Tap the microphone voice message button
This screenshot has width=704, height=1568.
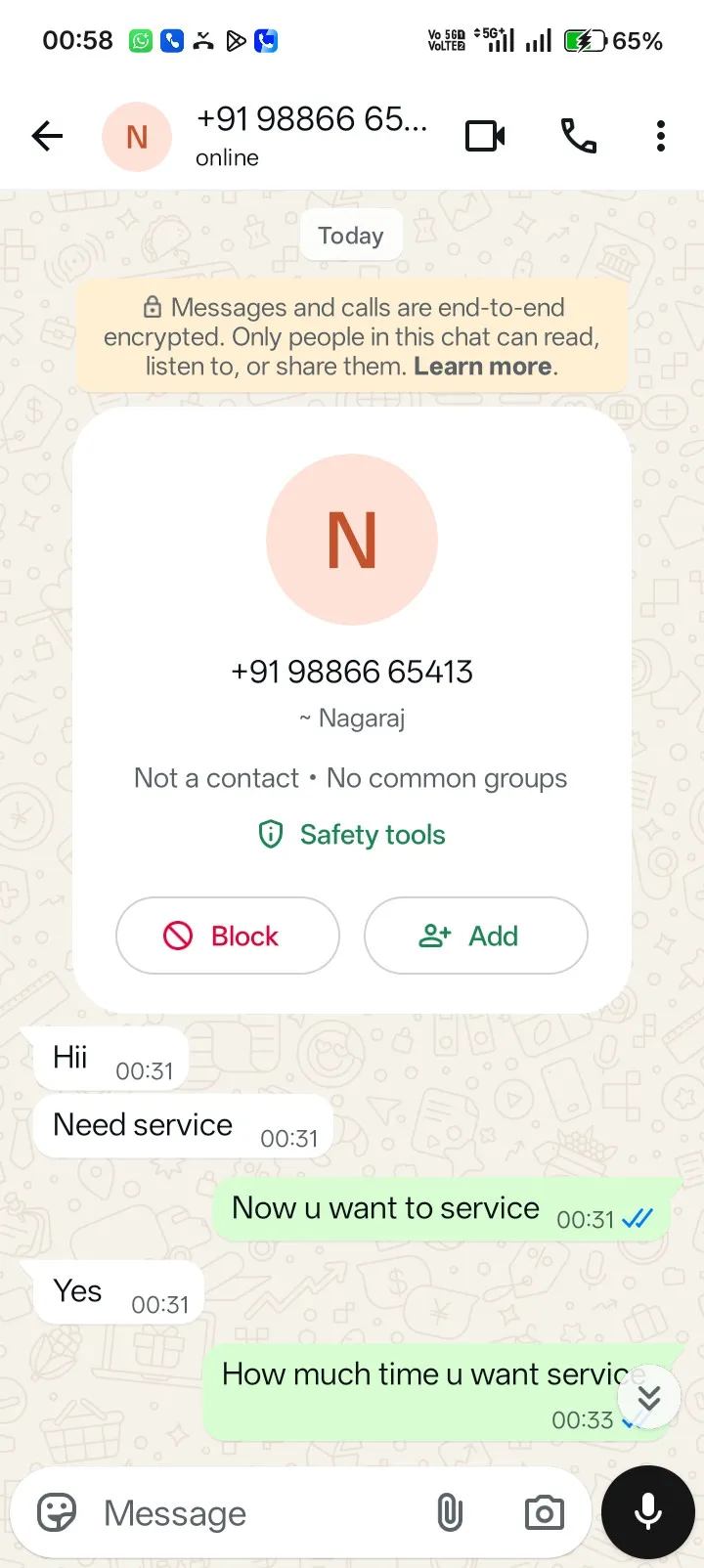[647, 1512]
